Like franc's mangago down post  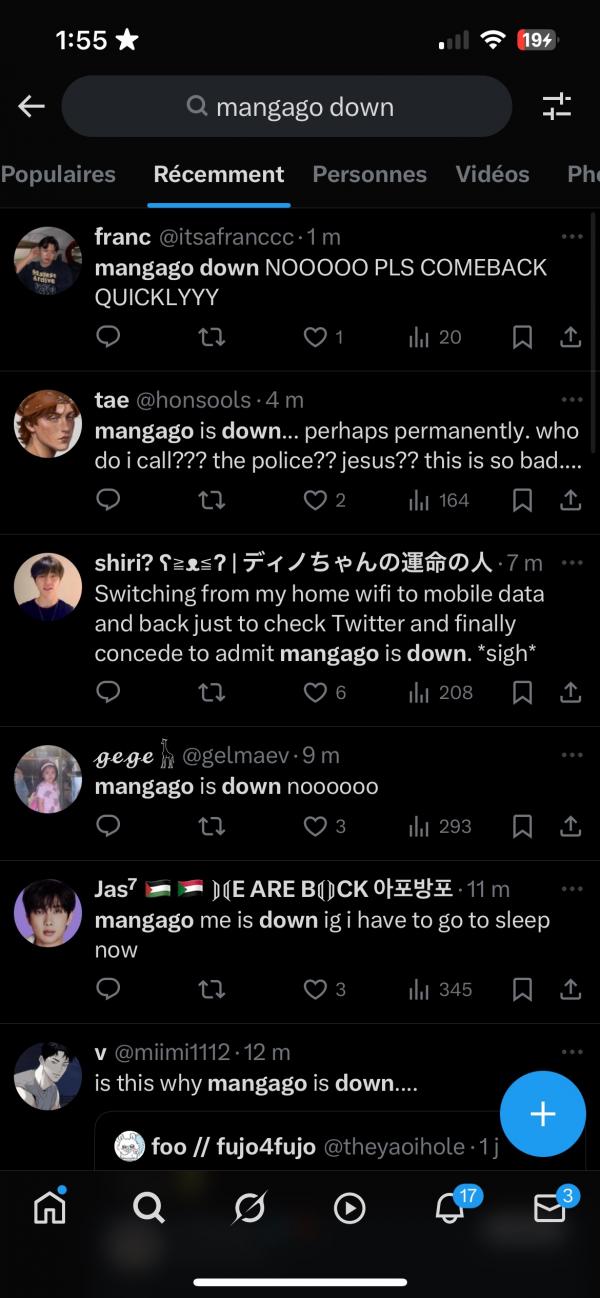pyautogui.click(x=316, y=338)
